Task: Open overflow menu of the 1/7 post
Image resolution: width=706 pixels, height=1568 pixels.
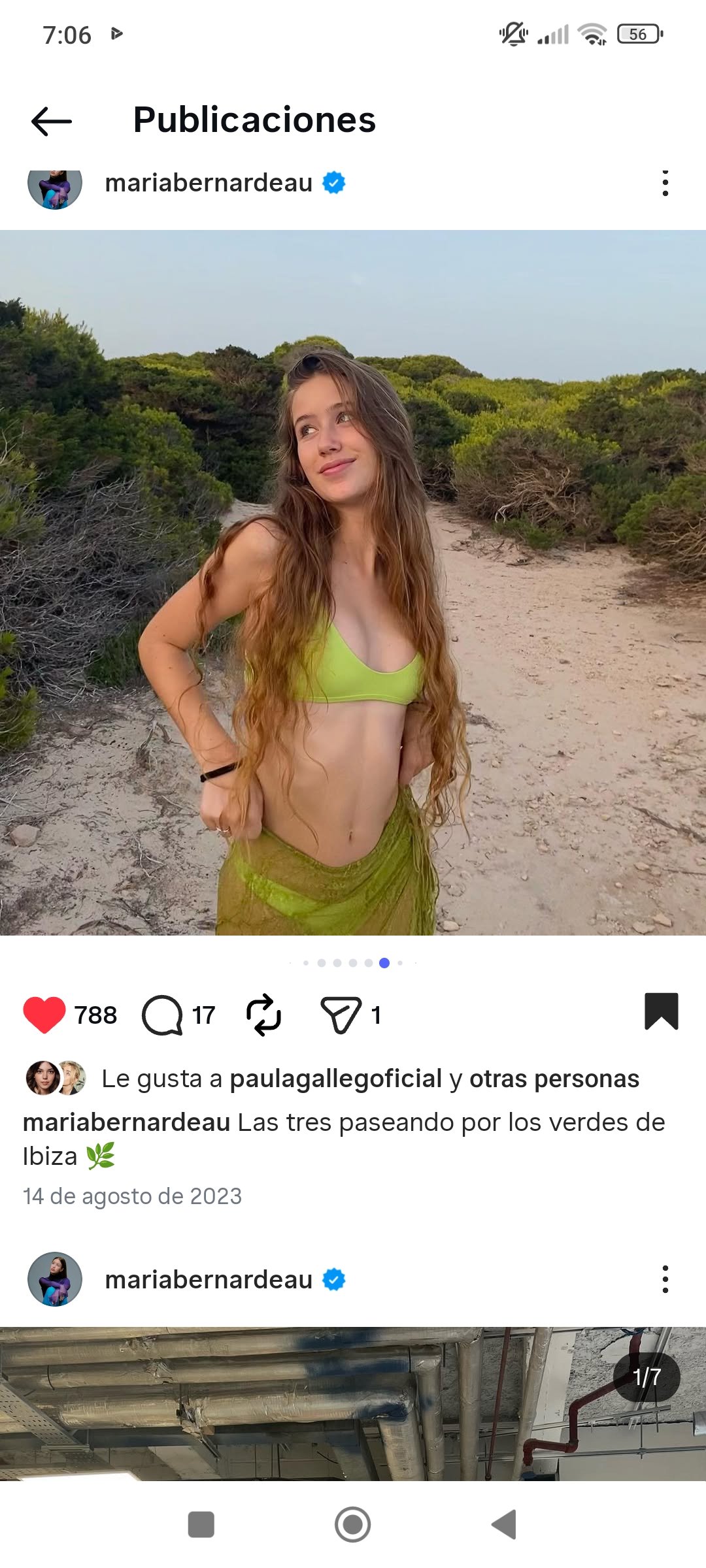Action: (x=665, y=1279)
